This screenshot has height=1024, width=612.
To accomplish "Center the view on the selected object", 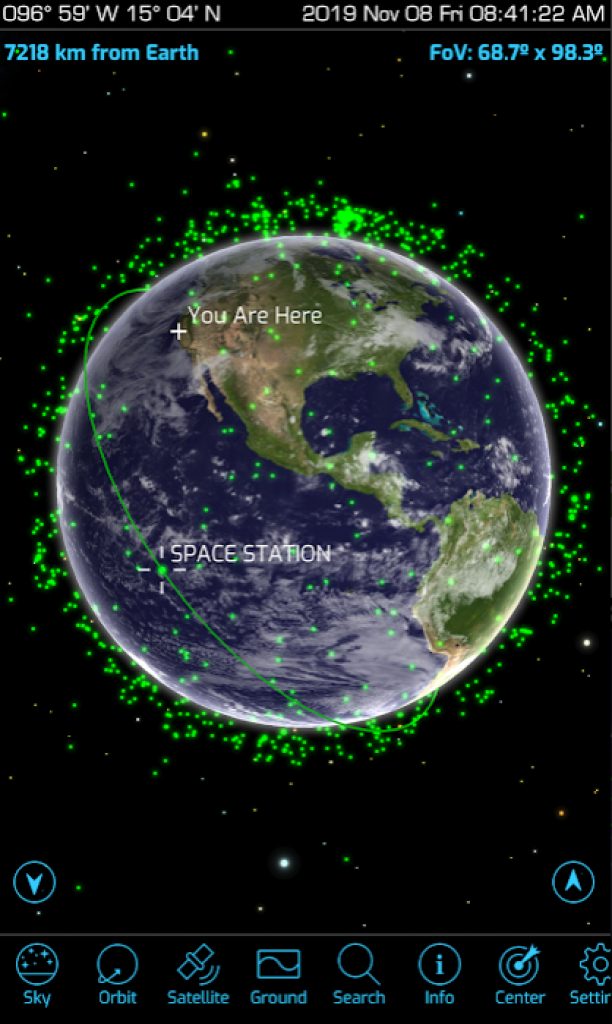I will click(520, 974).
